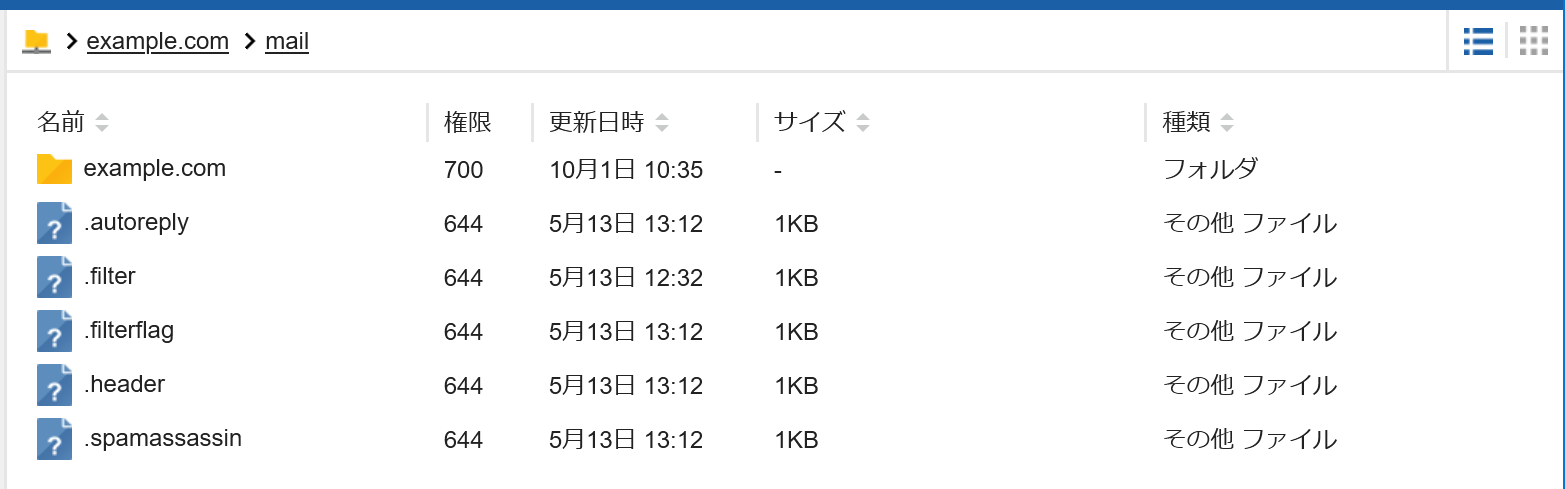Open the root folder icon in breadcrumb
Screen dimensions: 1565x489
click(36, 41)
